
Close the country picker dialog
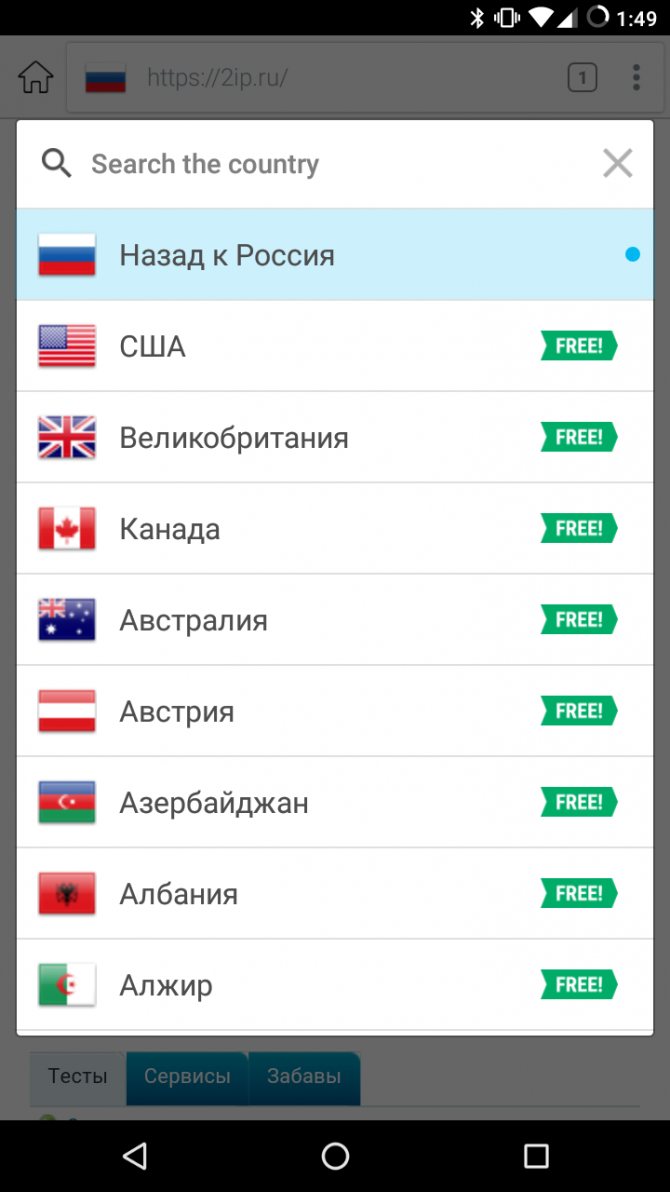pos(618,163)
